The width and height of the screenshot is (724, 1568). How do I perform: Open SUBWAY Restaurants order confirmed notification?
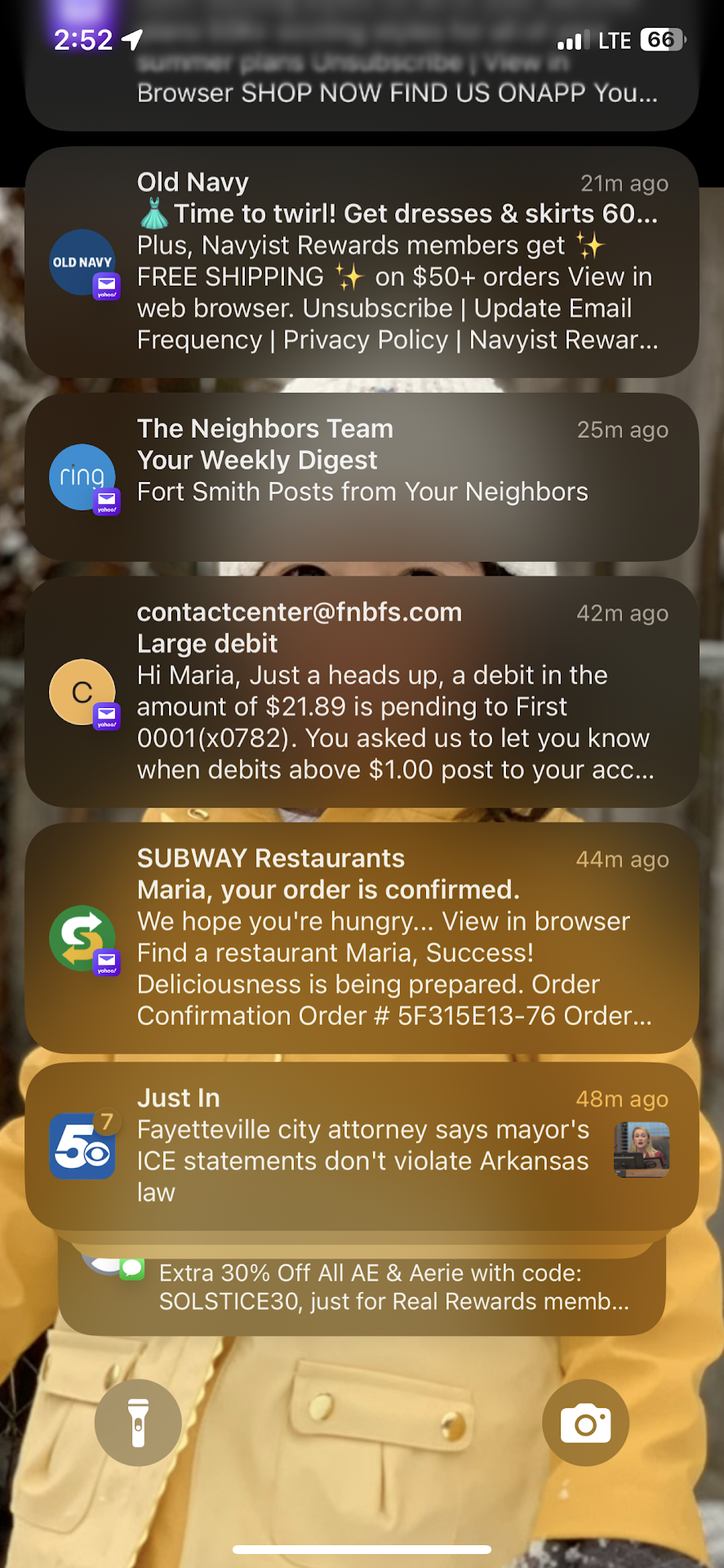coord(362,938)
